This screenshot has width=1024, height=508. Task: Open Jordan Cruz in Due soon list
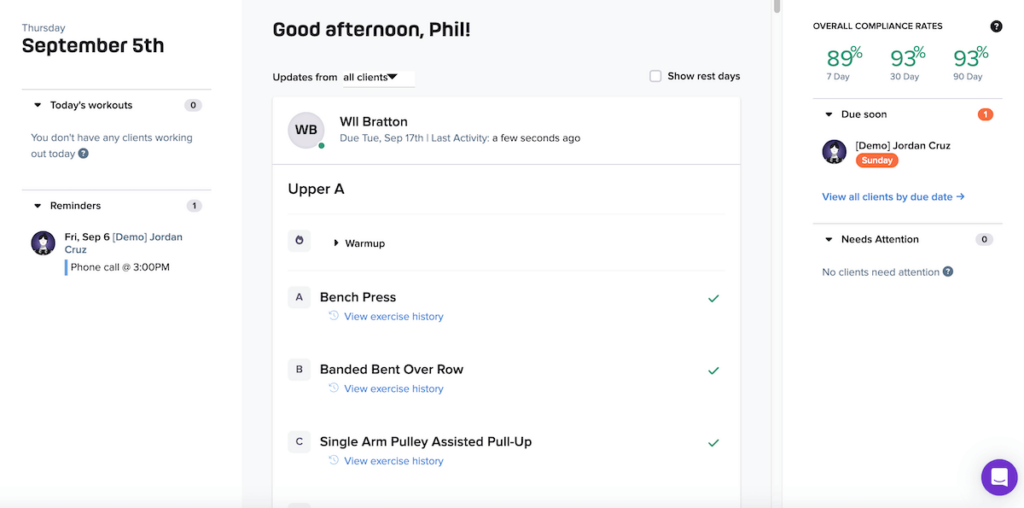(902, 146)
